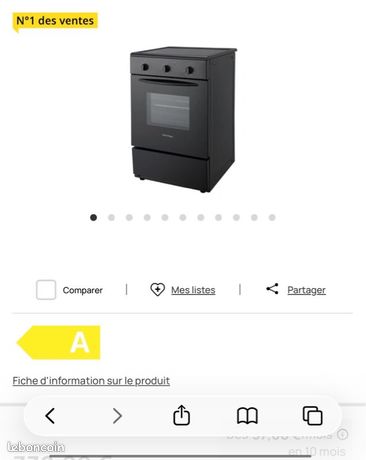Show open browser tabs
Screen dimensions: 366x460
(x=312, y=416)
